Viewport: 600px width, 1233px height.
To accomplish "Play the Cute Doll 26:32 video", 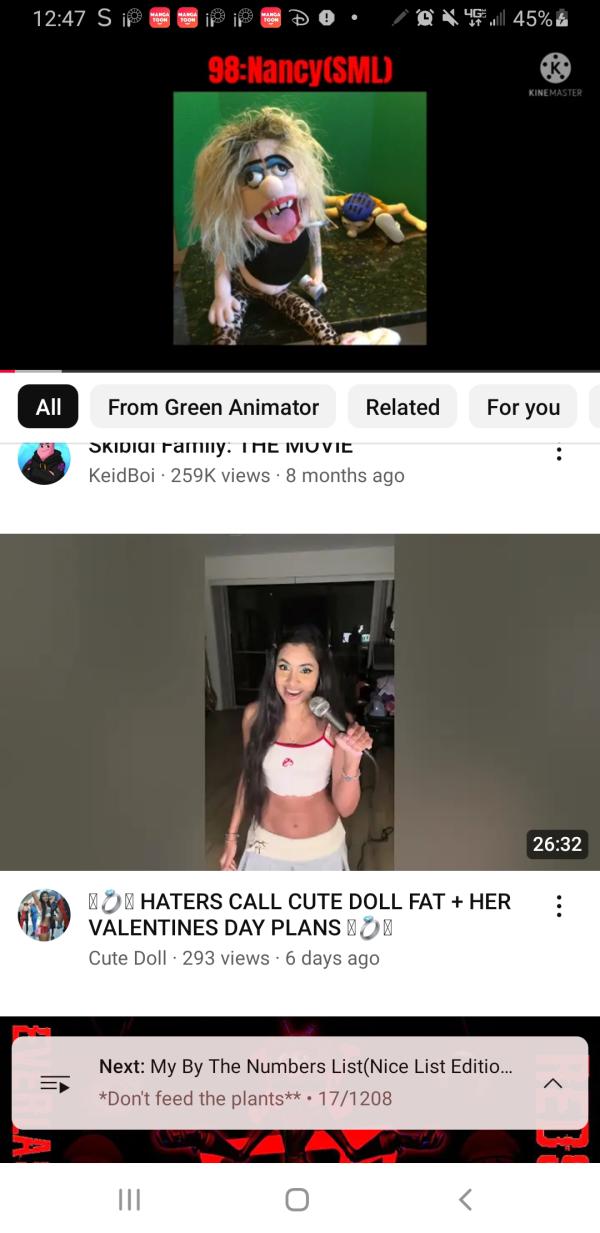I will pos(300,702).
